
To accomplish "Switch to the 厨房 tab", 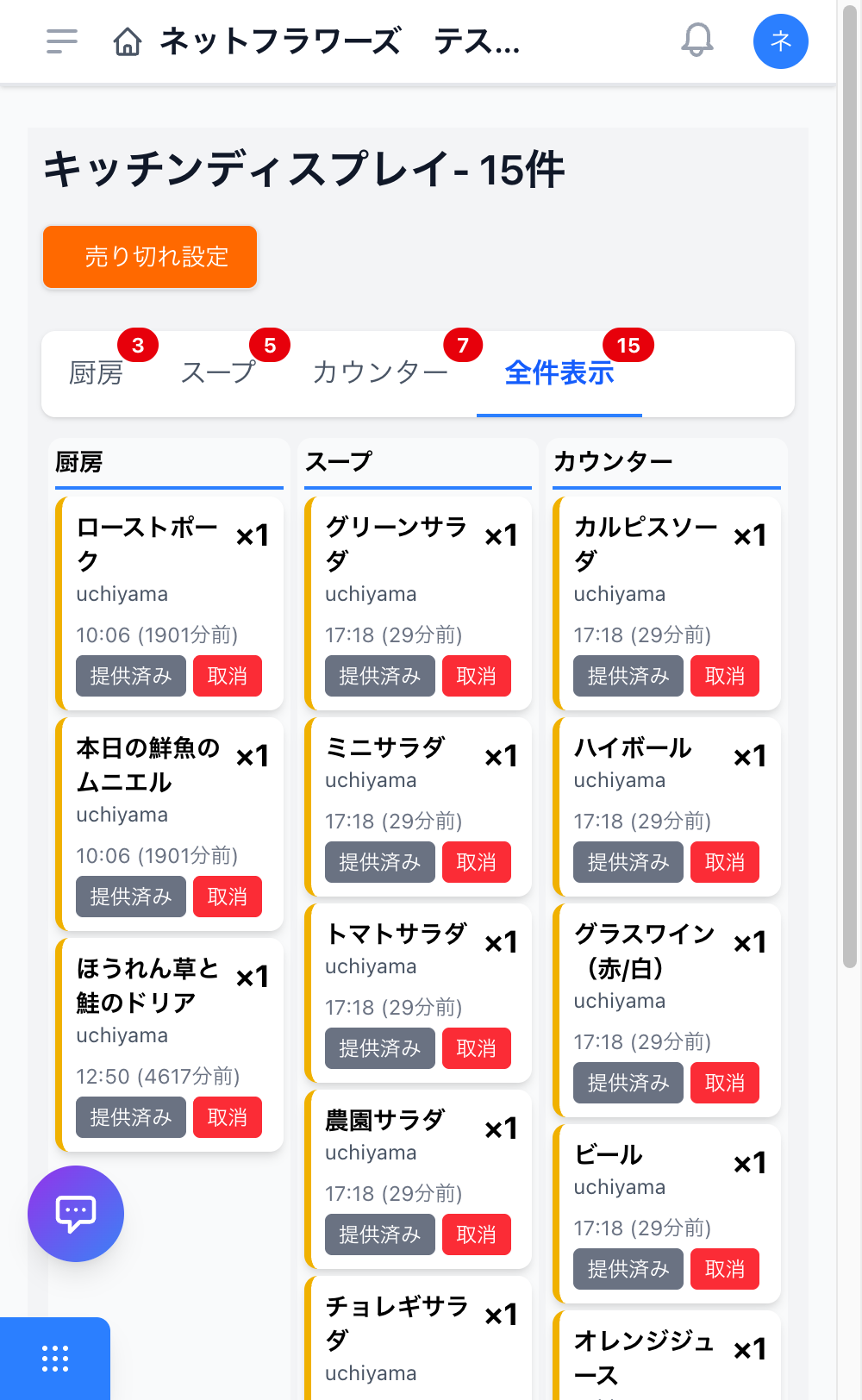I will 95,374.
